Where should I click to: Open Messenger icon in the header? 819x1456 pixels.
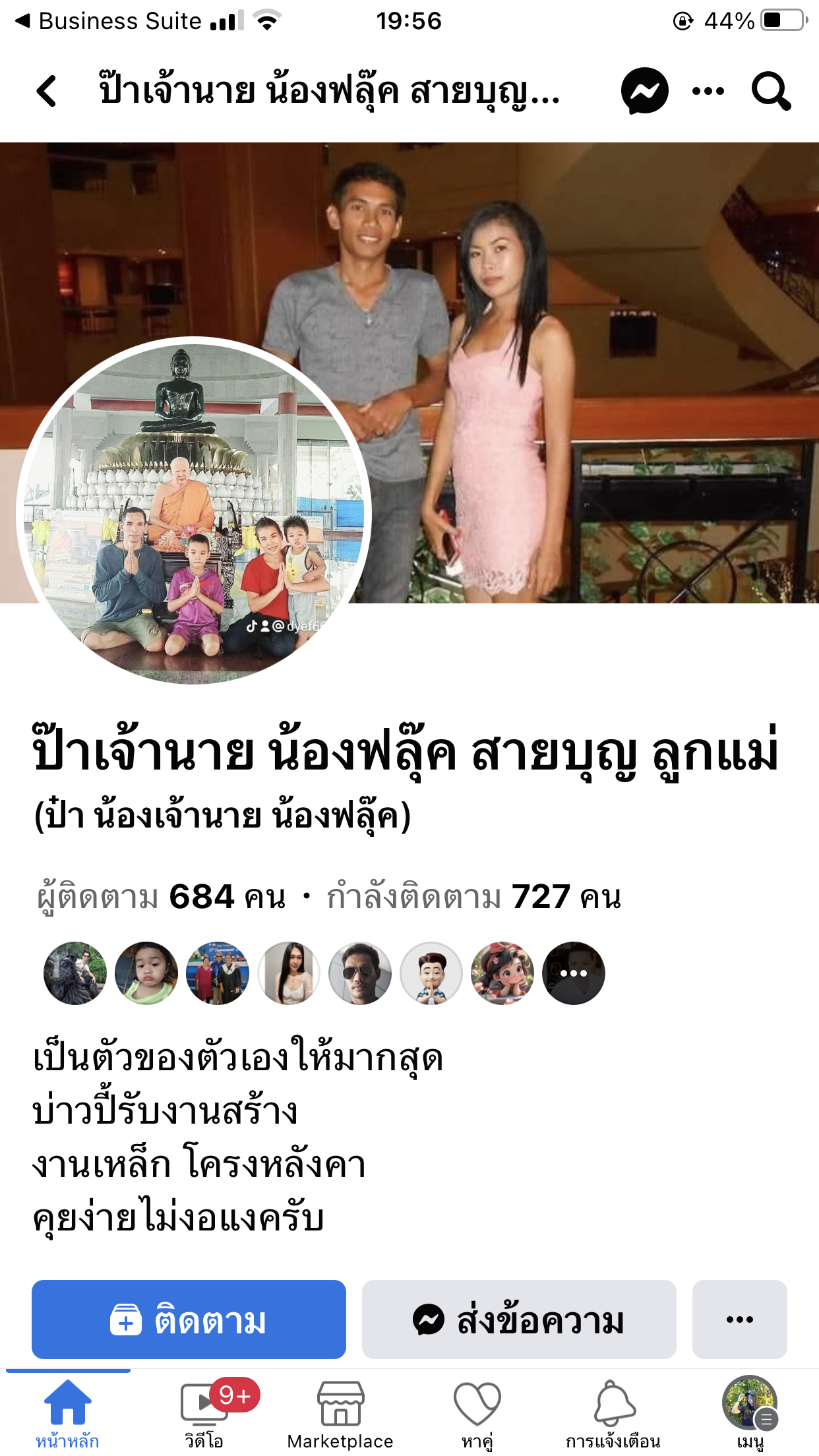(644, 91)
